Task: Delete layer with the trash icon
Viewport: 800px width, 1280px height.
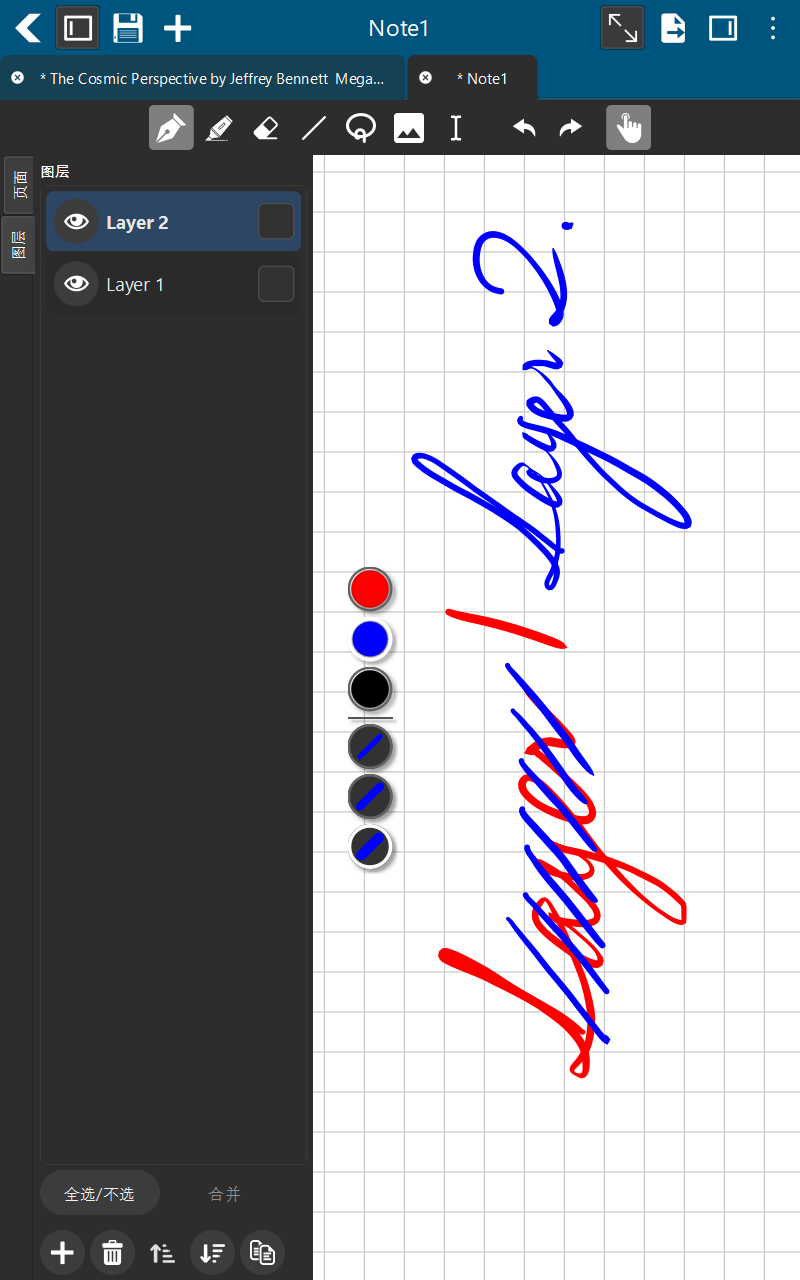Action: [x=113, y=1252]
